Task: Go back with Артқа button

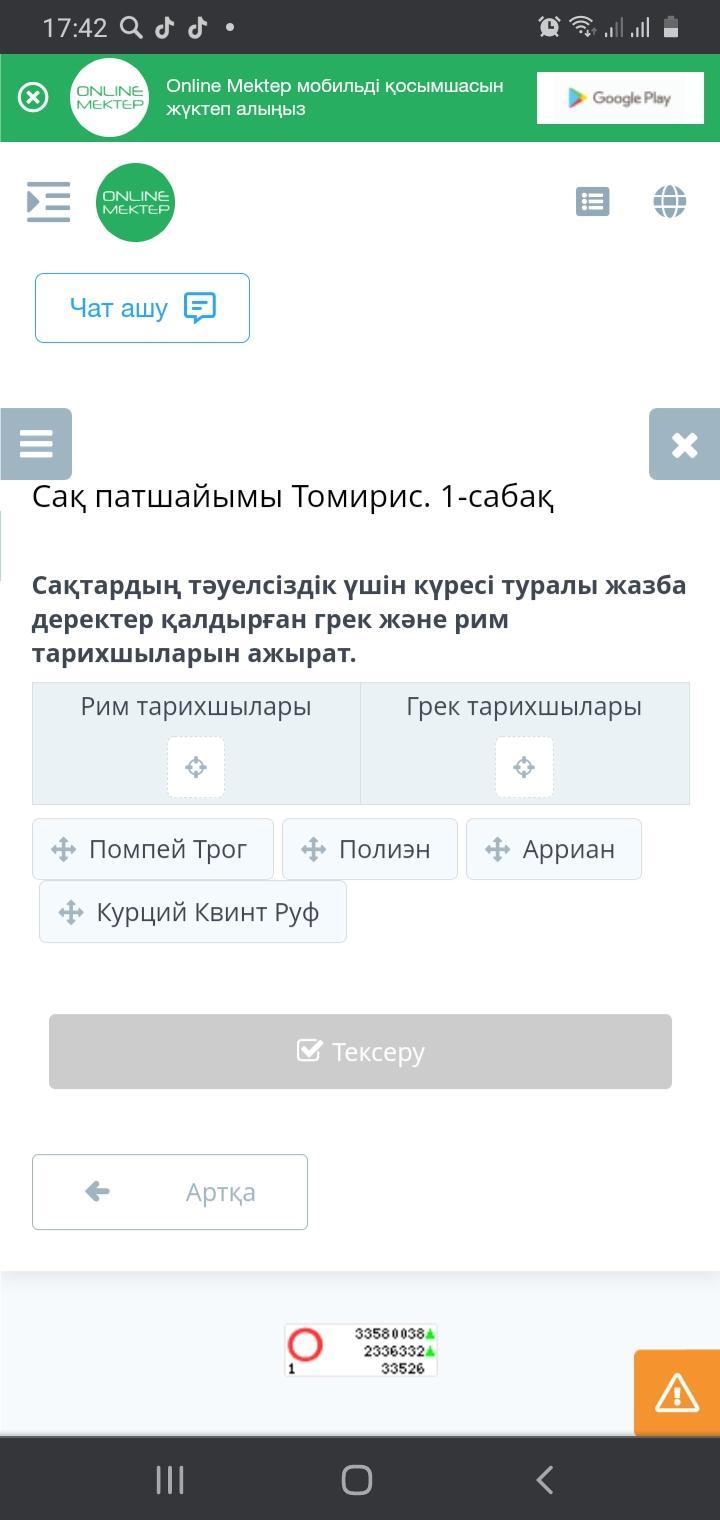Action: pos(170,1192)
